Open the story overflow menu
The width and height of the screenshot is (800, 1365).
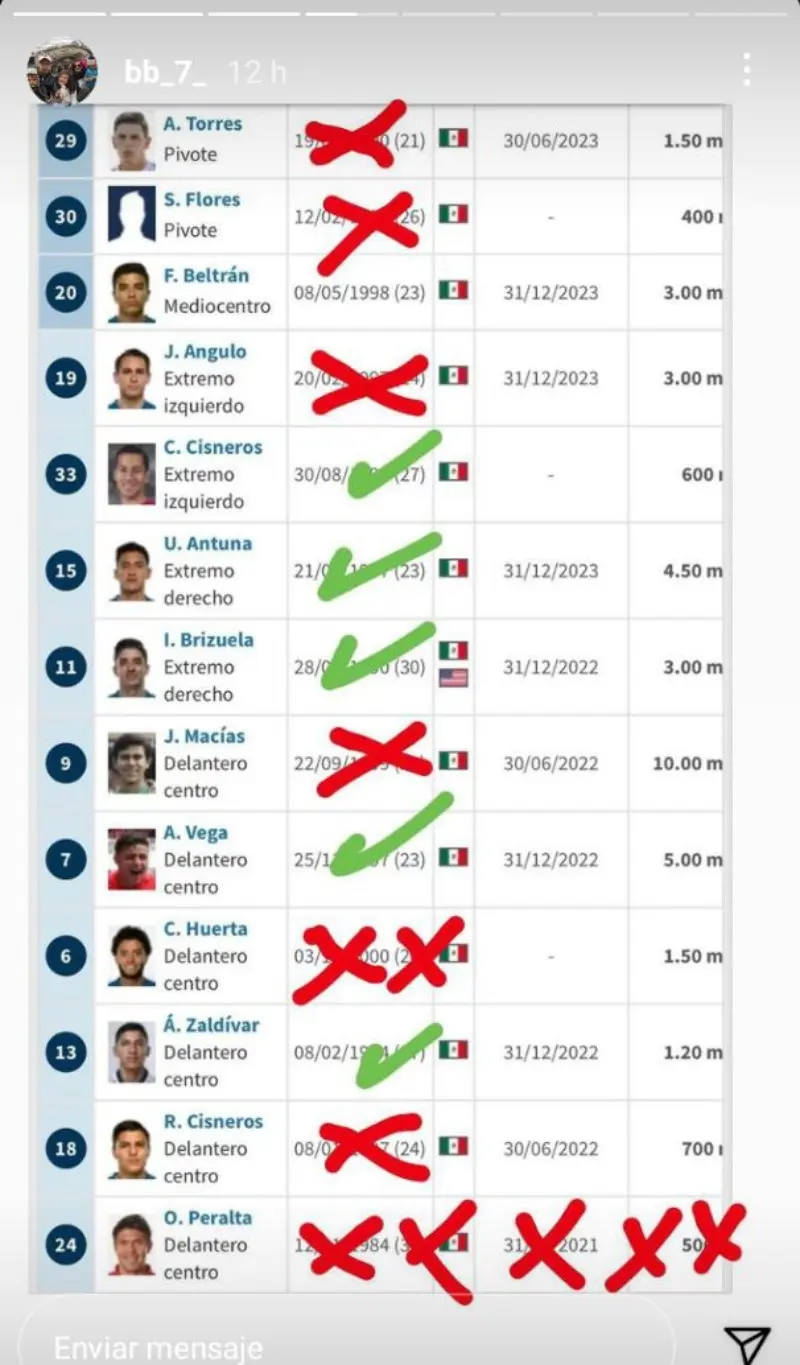pos(747,70)
